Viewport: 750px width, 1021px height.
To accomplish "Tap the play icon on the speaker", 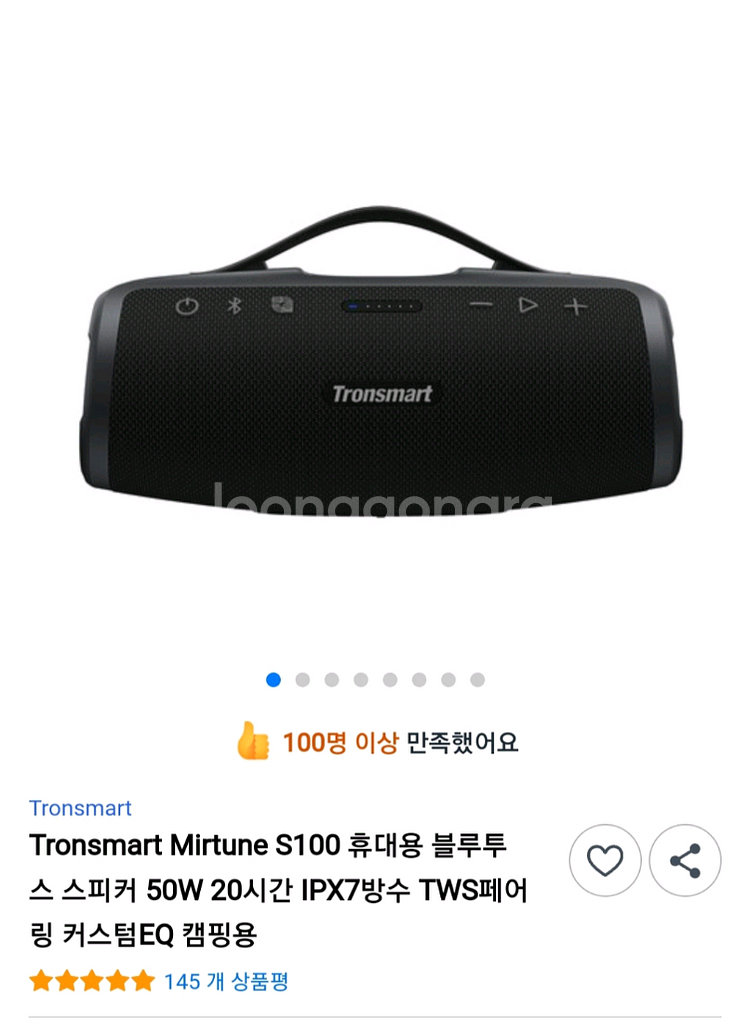I will [x=526, y=306].
